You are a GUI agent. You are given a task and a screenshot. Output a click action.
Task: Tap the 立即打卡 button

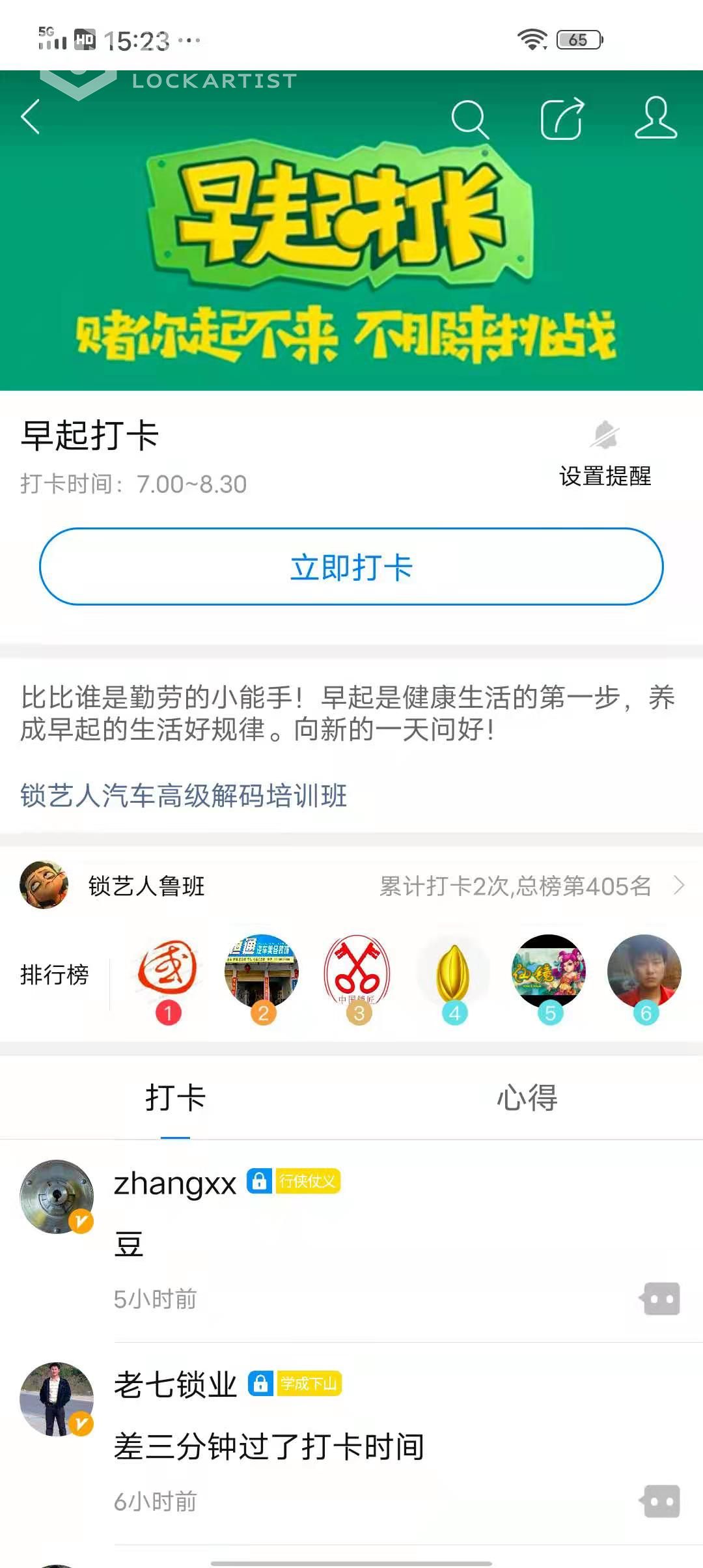(351, 567)
